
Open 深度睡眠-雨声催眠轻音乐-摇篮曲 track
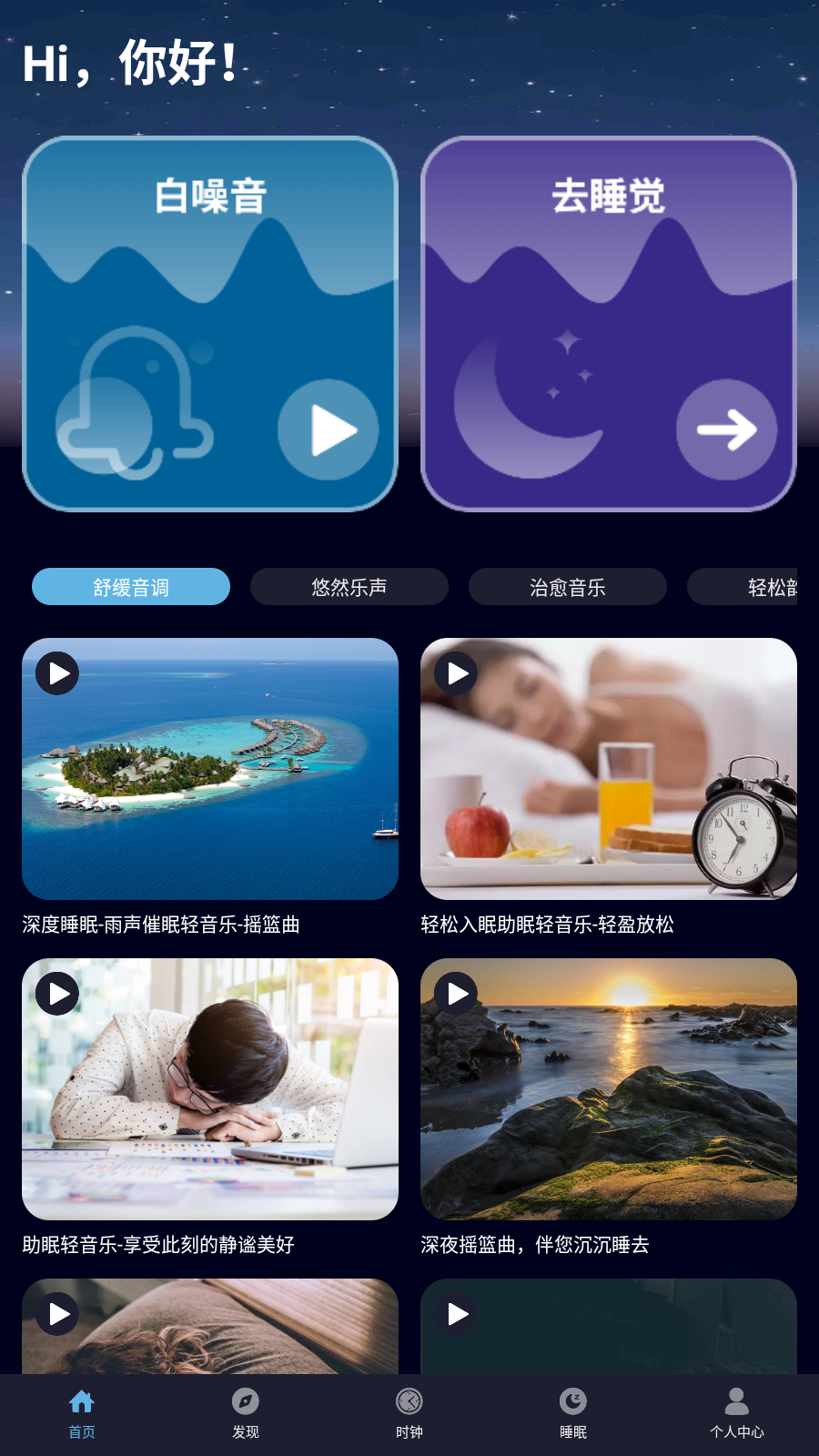(x=210, y=769)
